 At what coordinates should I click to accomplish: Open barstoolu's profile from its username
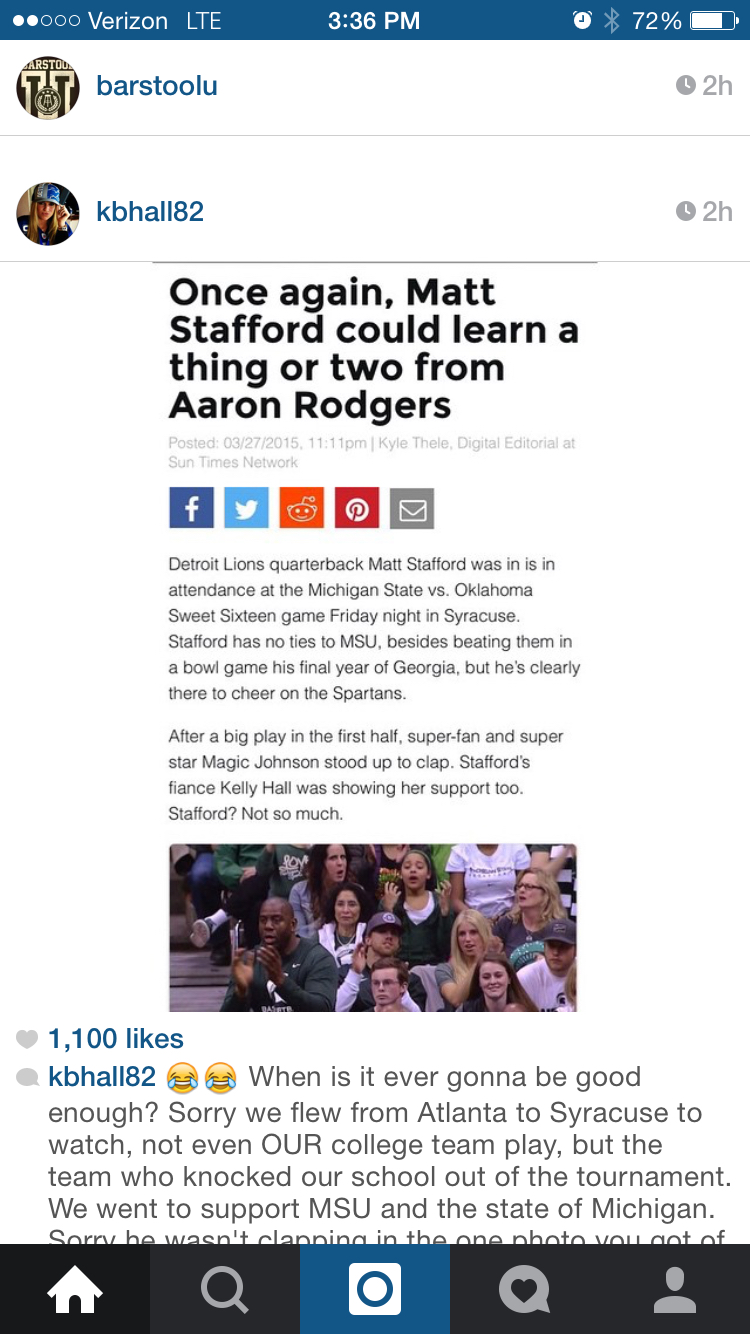tap(156, 86)
